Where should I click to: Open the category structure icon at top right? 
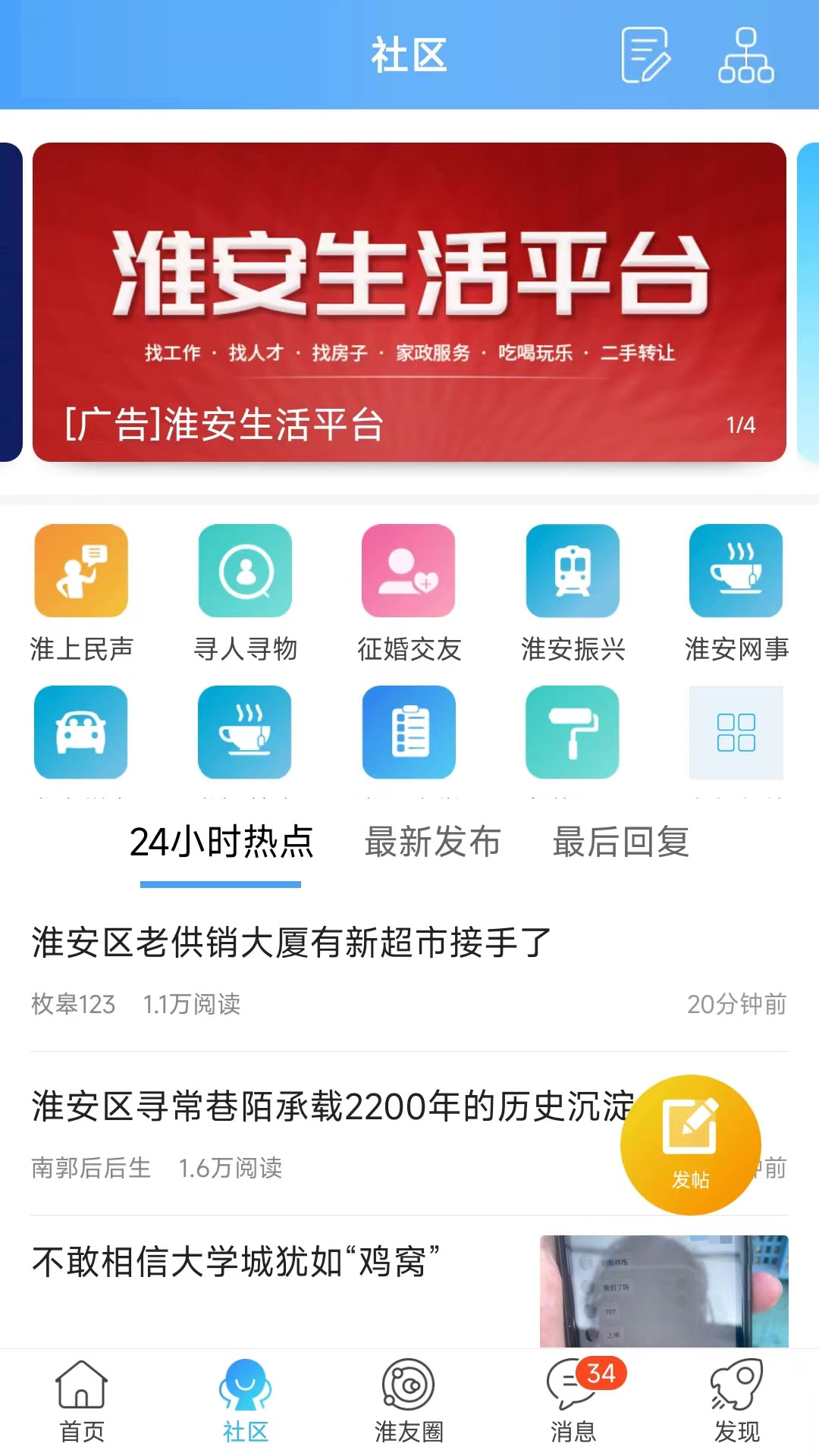(745, 55)
